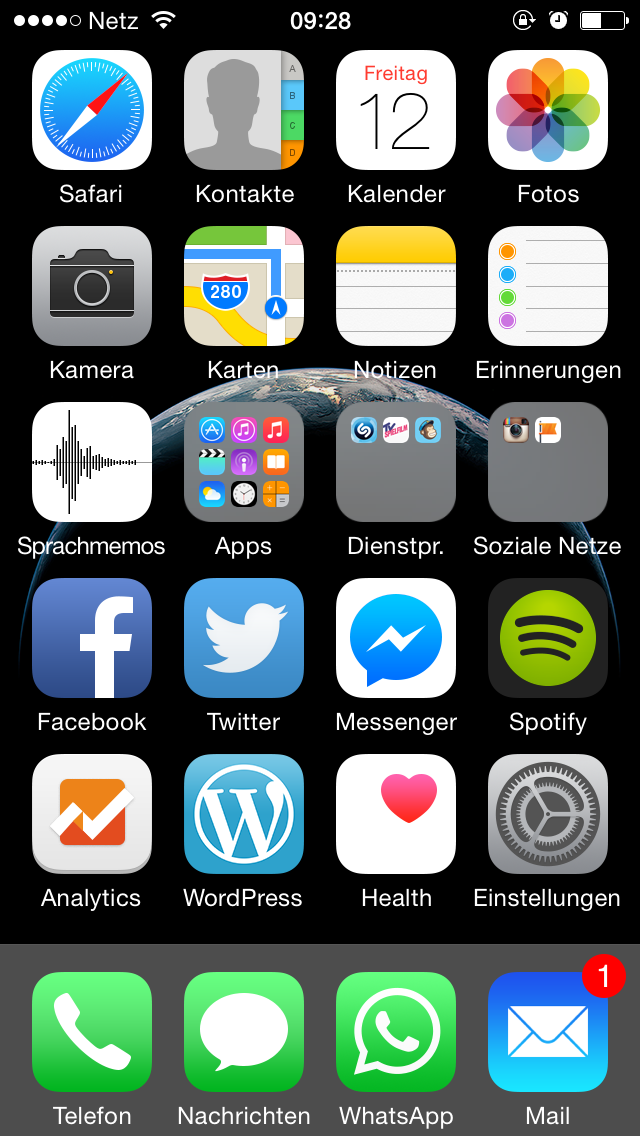Open the Fotos app

point(548,110)
